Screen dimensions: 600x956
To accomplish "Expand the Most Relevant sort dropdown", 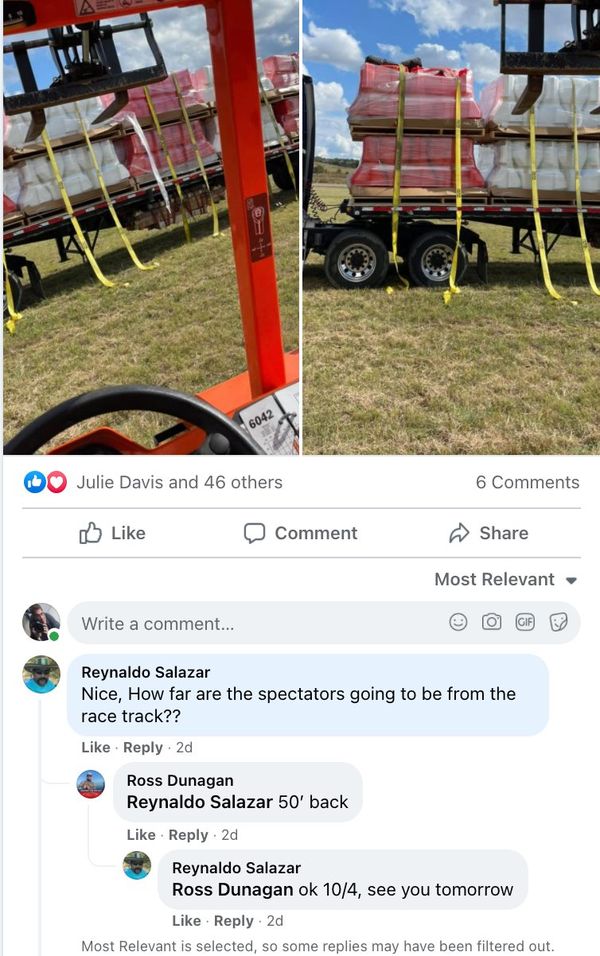I will 506,579.
